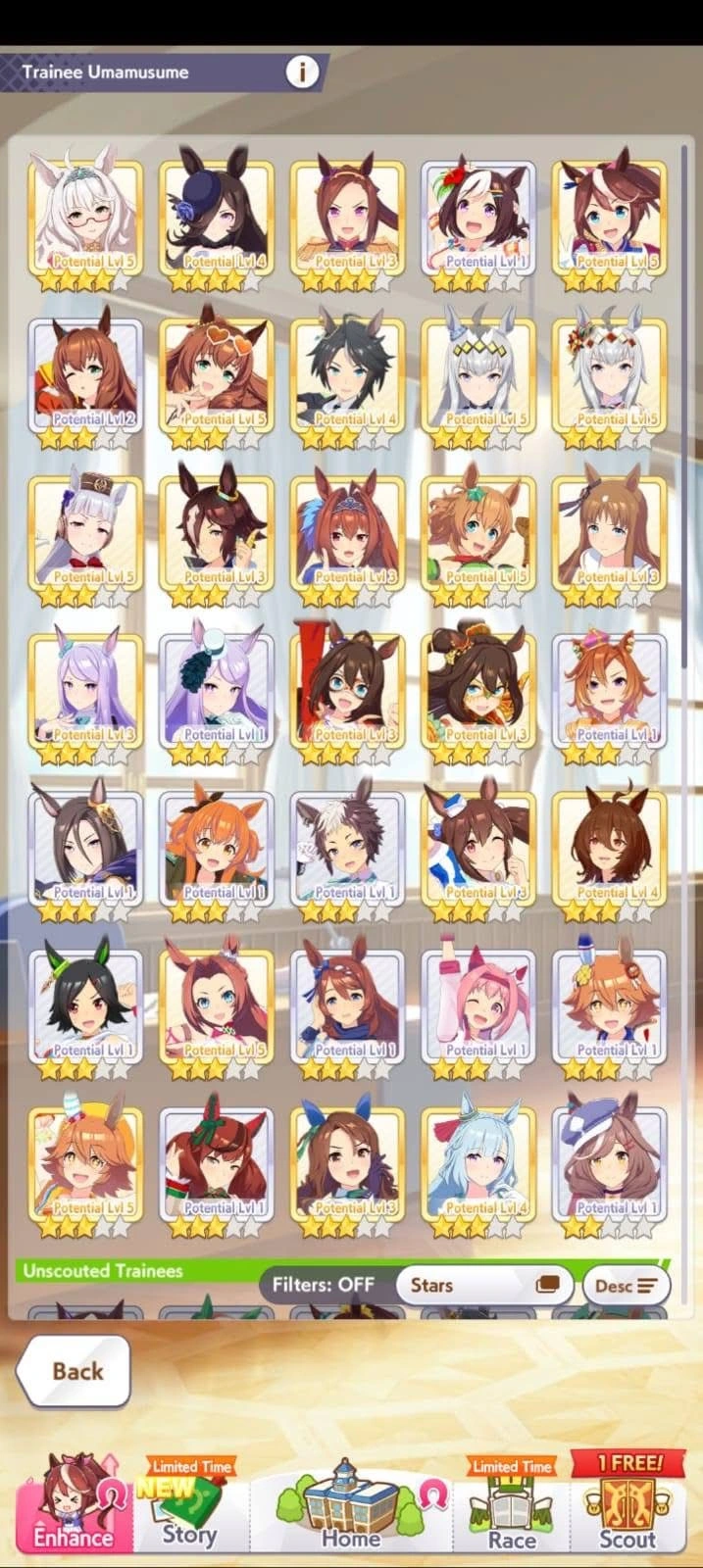
Task: Open the Filters: OFF option
Action: [x=323, y=1285]
